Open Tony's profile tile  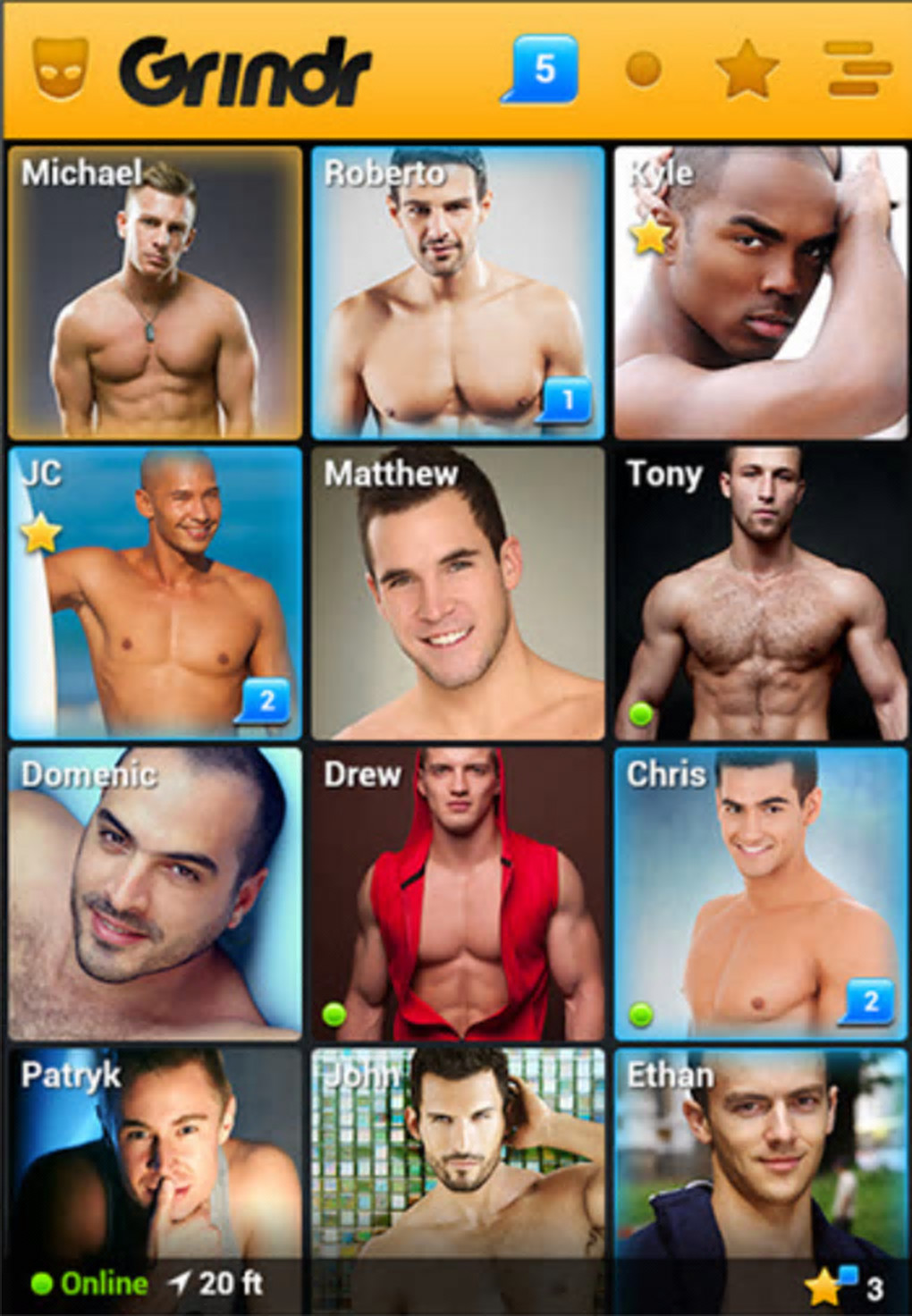click(760, 594)
